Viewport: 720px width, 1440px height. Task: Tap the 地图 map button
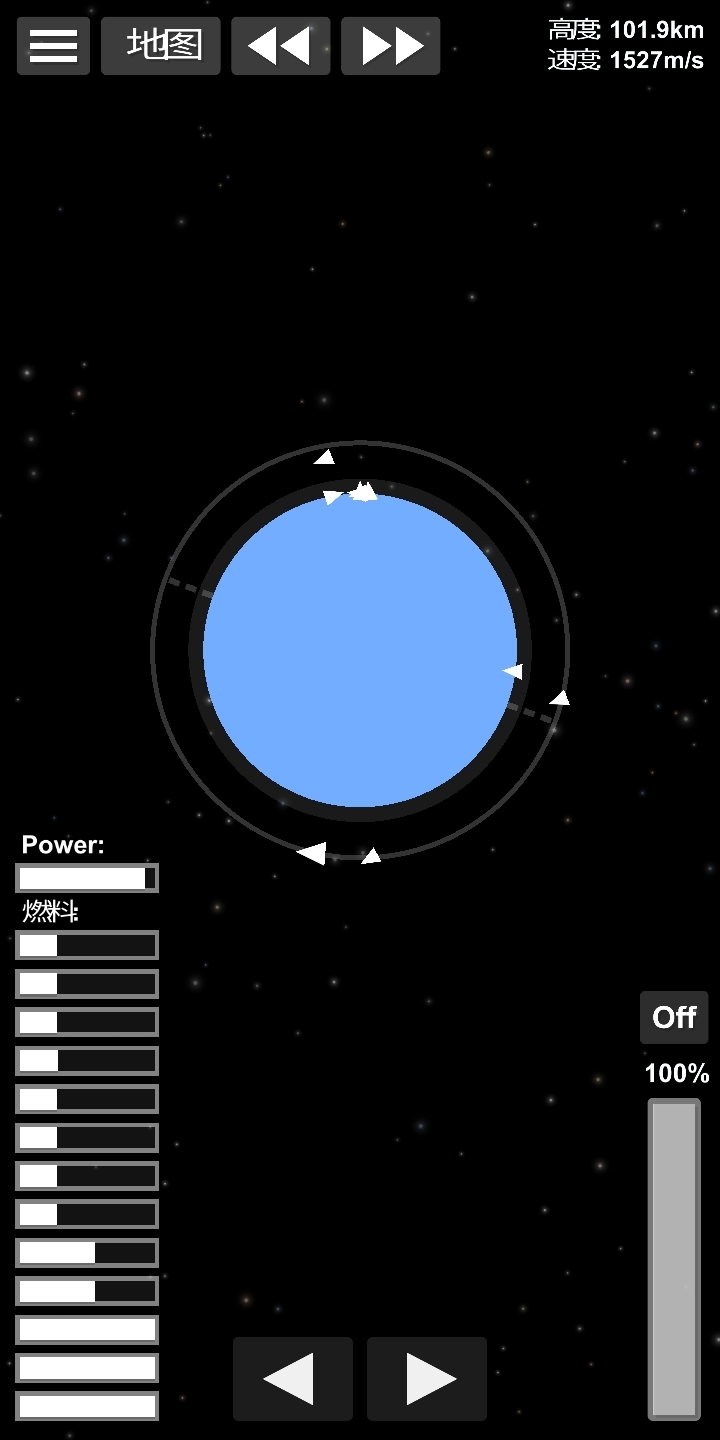point(161,46)
